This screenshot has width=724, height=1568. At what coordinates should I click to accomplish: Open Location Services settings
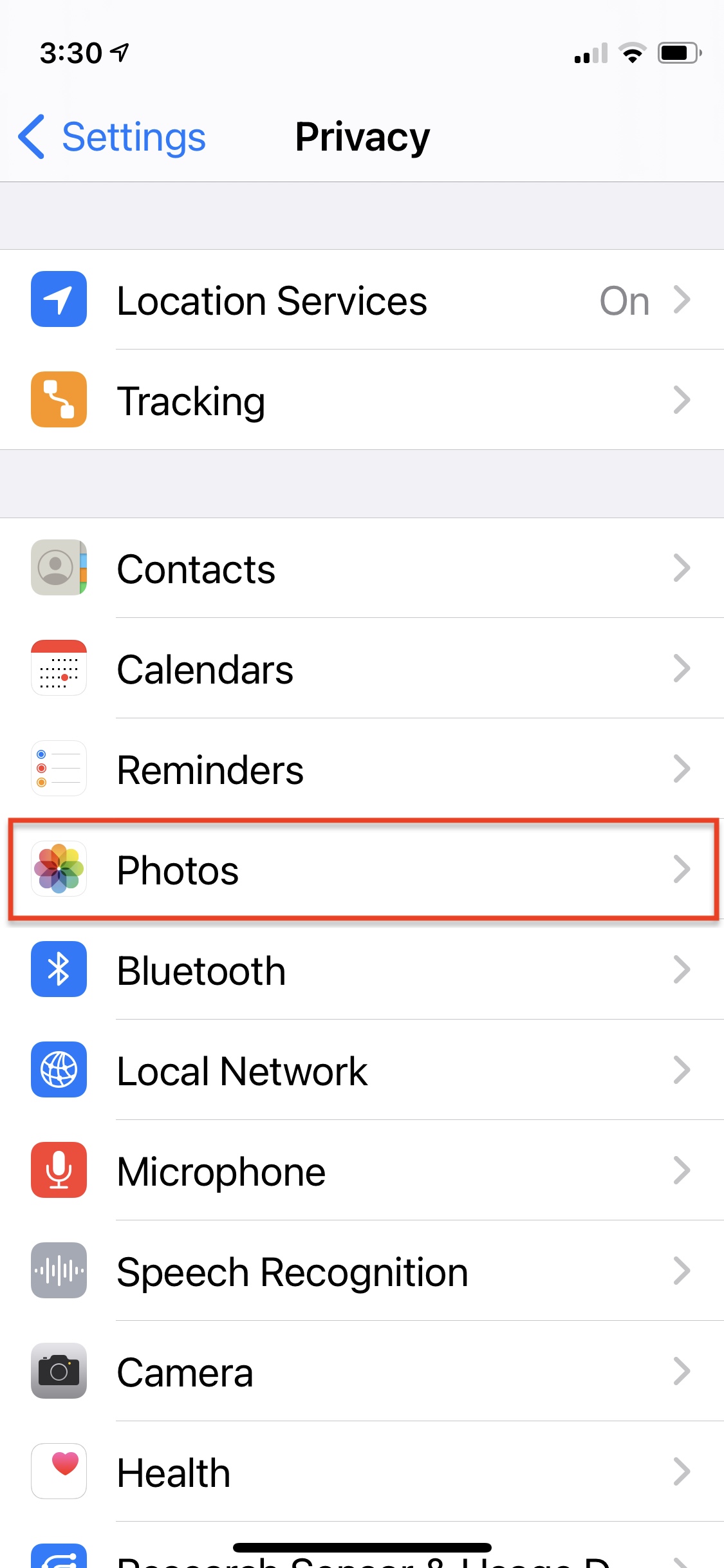point(362,300)
